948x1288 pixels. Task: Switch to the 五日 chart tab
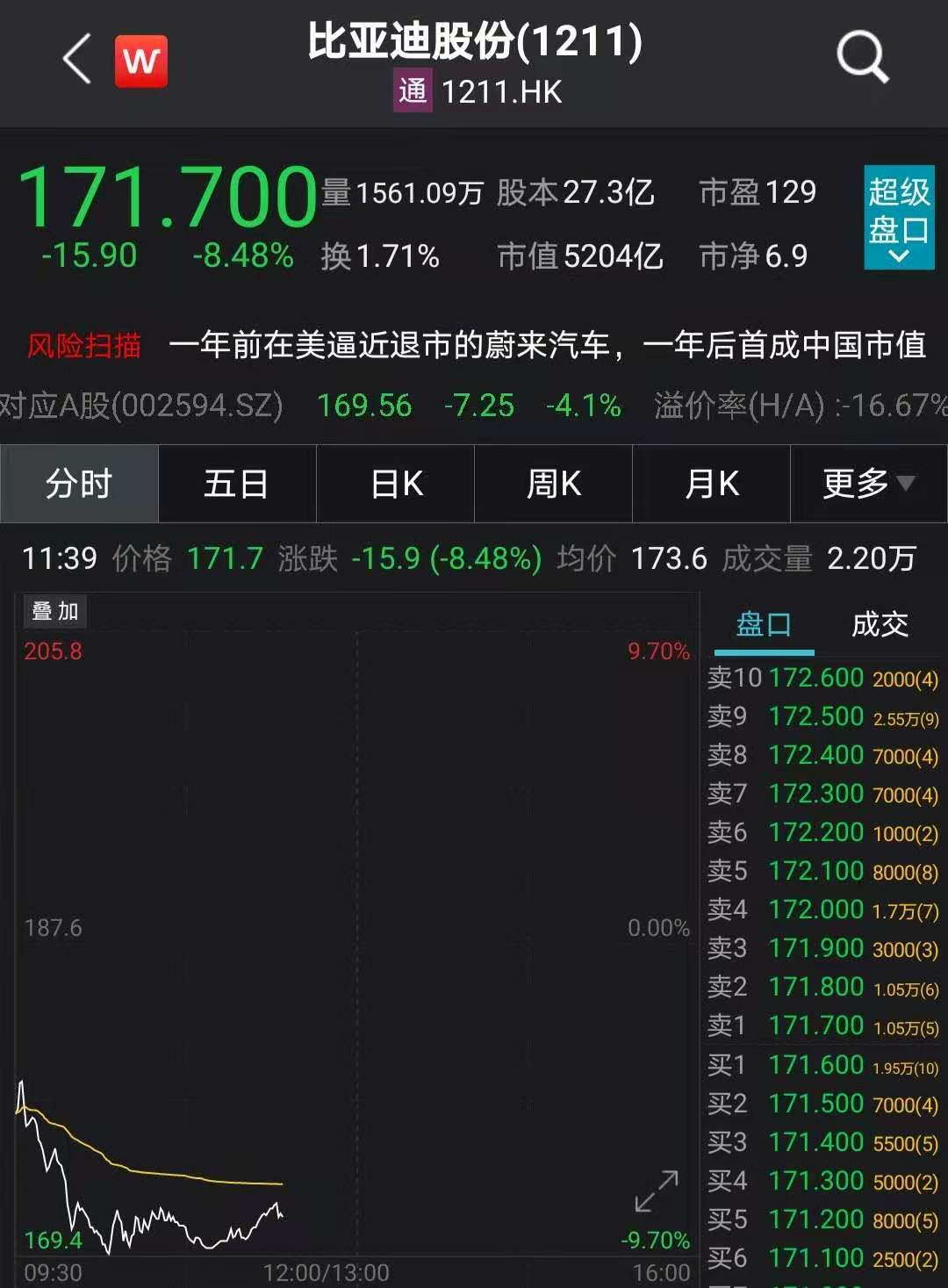[x=236, y=484]
